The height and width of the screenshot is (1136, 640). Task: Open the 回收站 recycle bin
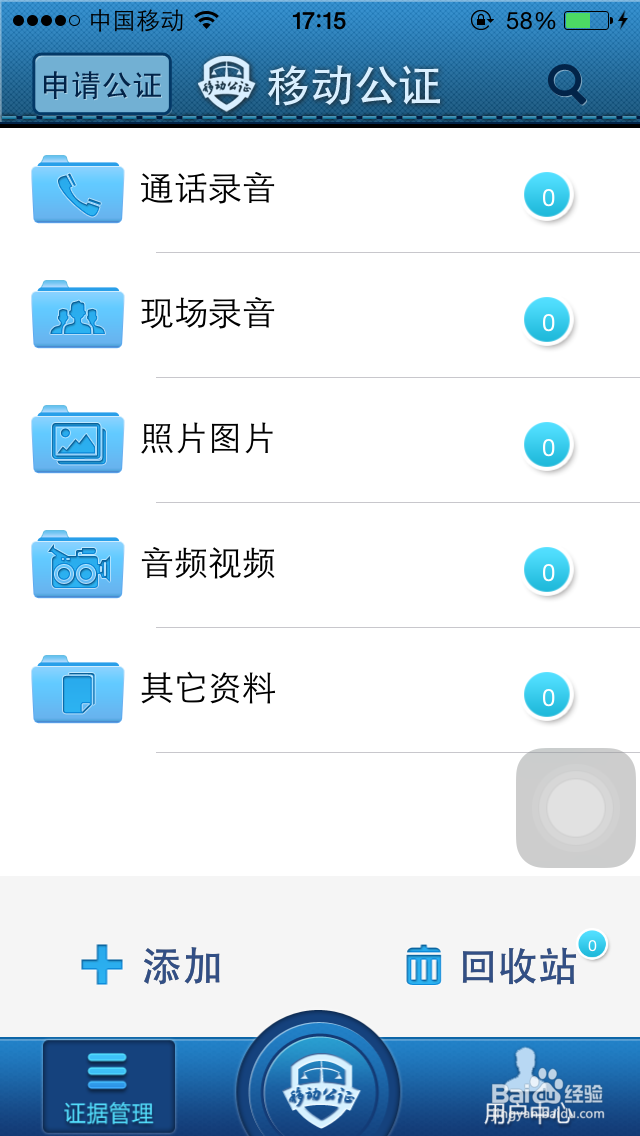493,967
